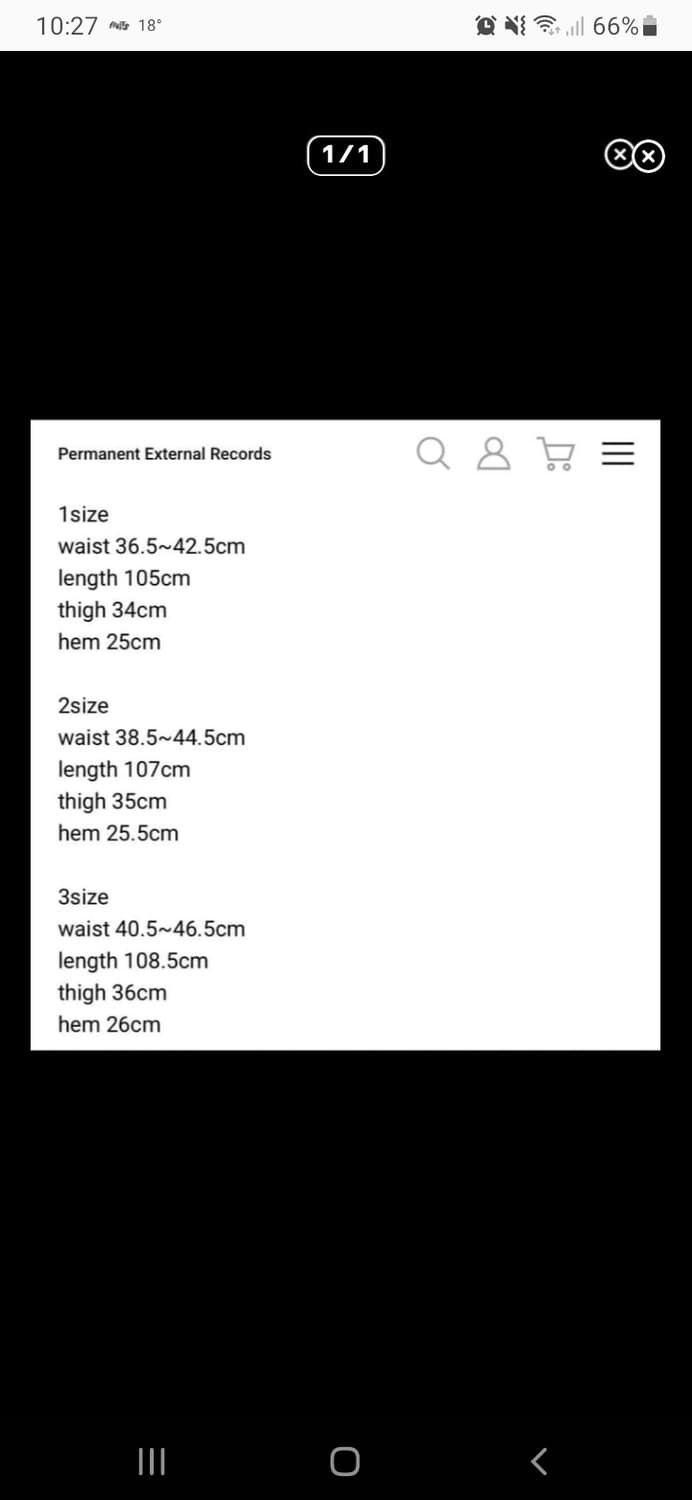The image size is (692, 1500).
Task: Tap the 1/1 page indicator
Action: (346, 155)
